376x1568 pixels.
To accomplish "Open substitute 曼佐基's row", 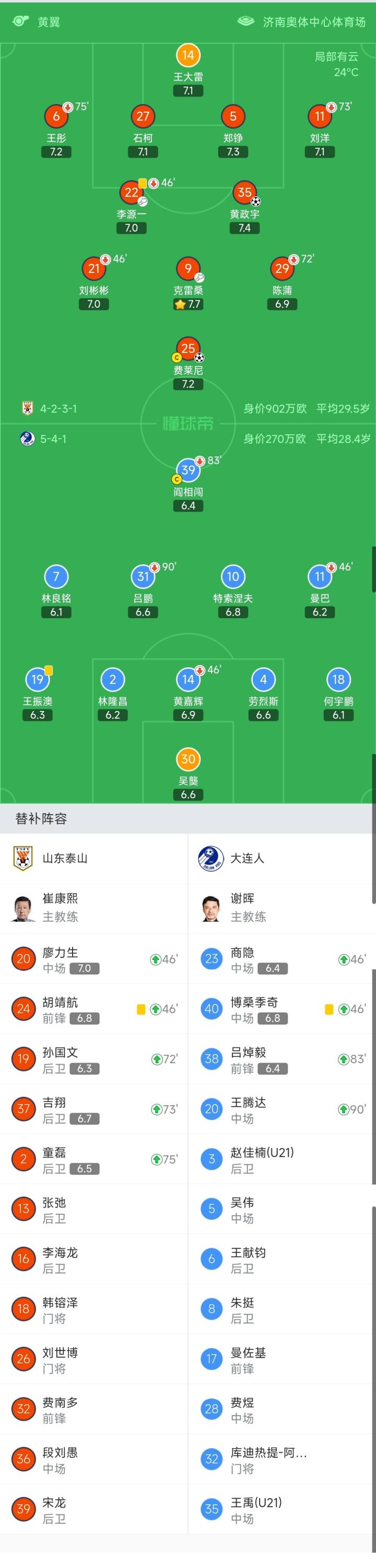I will (x=281, y=1360).
